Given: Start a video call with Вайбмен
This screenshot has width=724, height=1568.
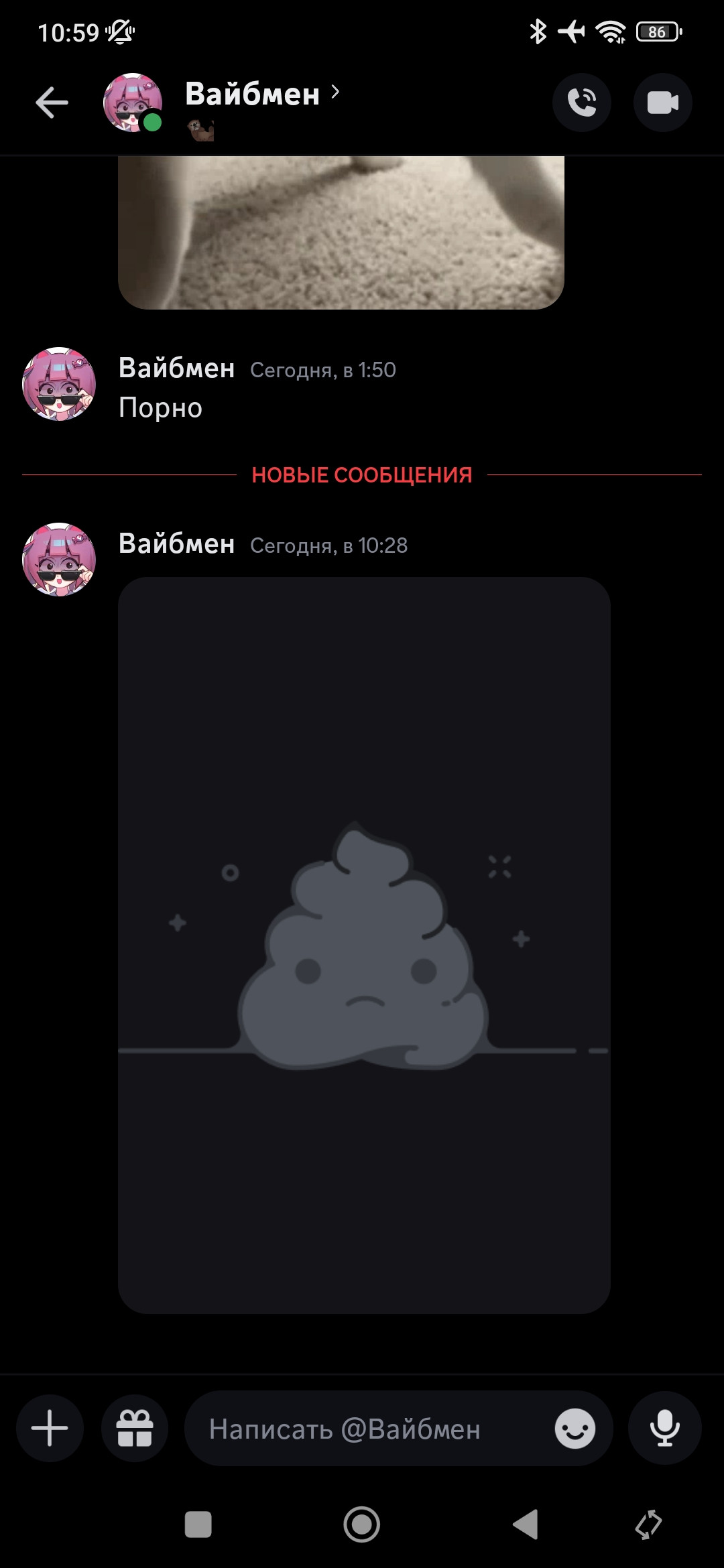Looking at the screenshot, I should pos(662,103).
